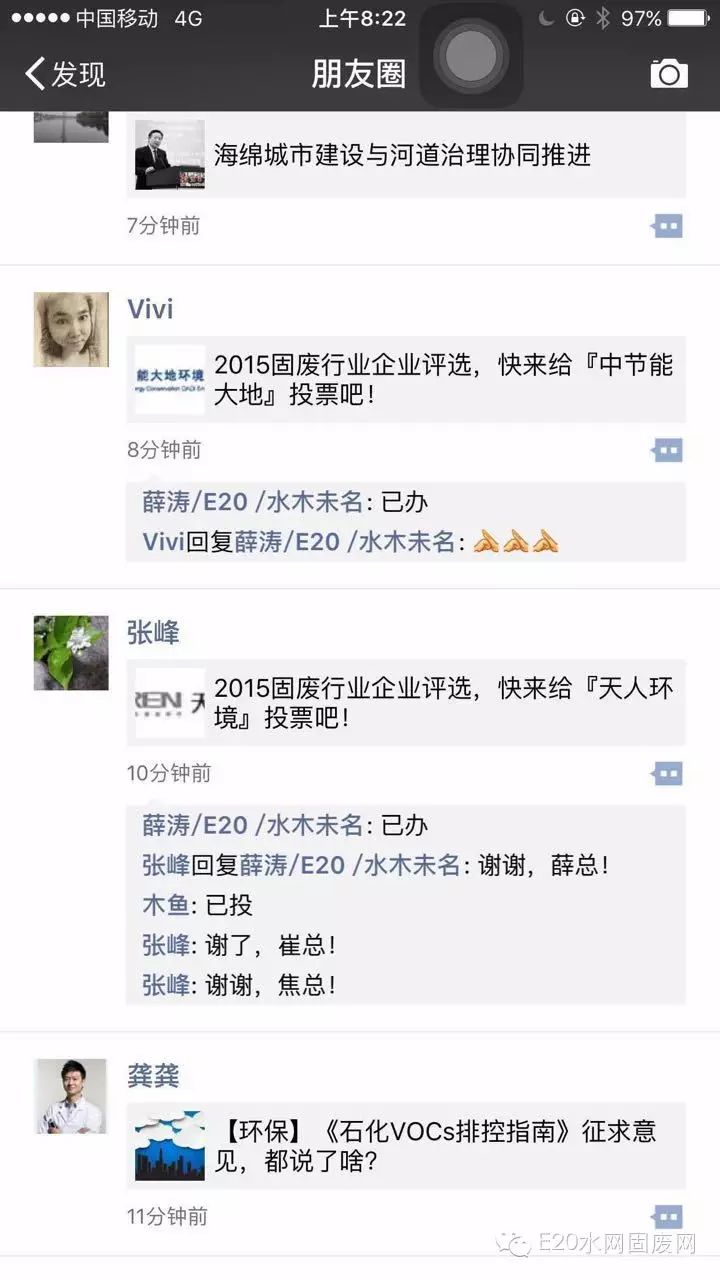This screenshot has width=720, height=1280.
Task: Tap the AssistiveTouch floating button
Action: (470, 55)
